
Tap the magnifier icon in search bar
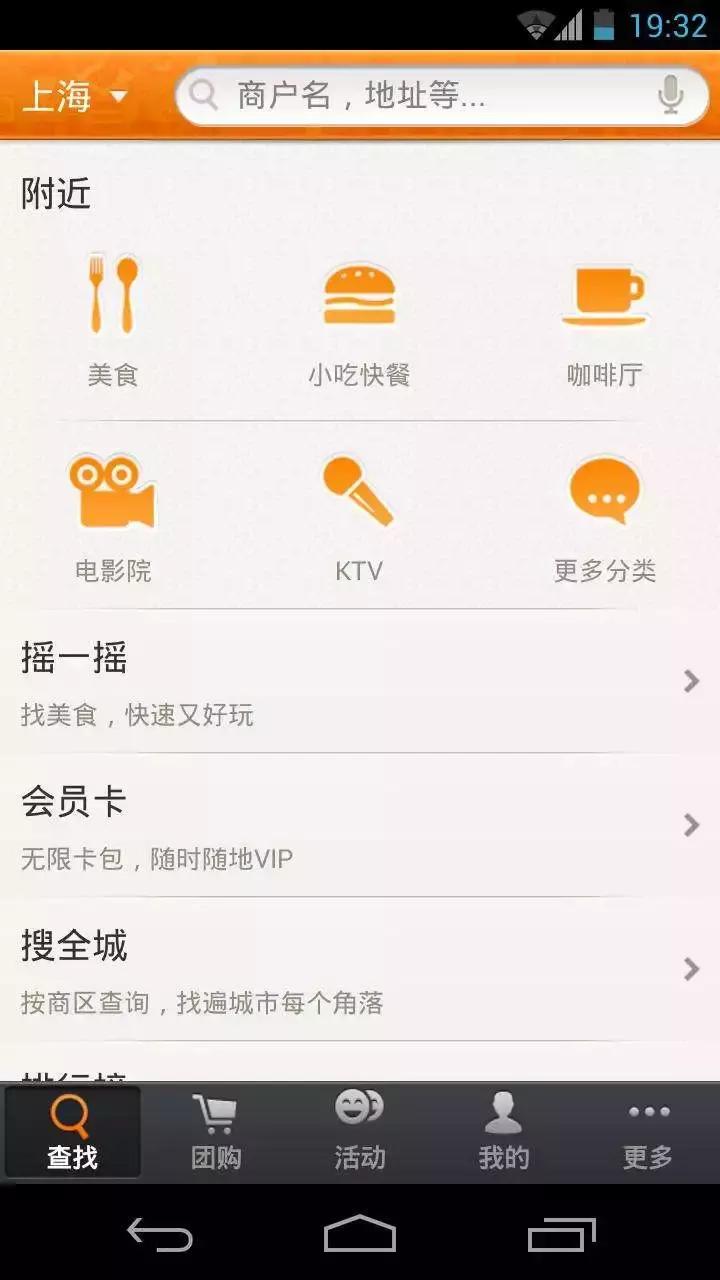point(205,94)
